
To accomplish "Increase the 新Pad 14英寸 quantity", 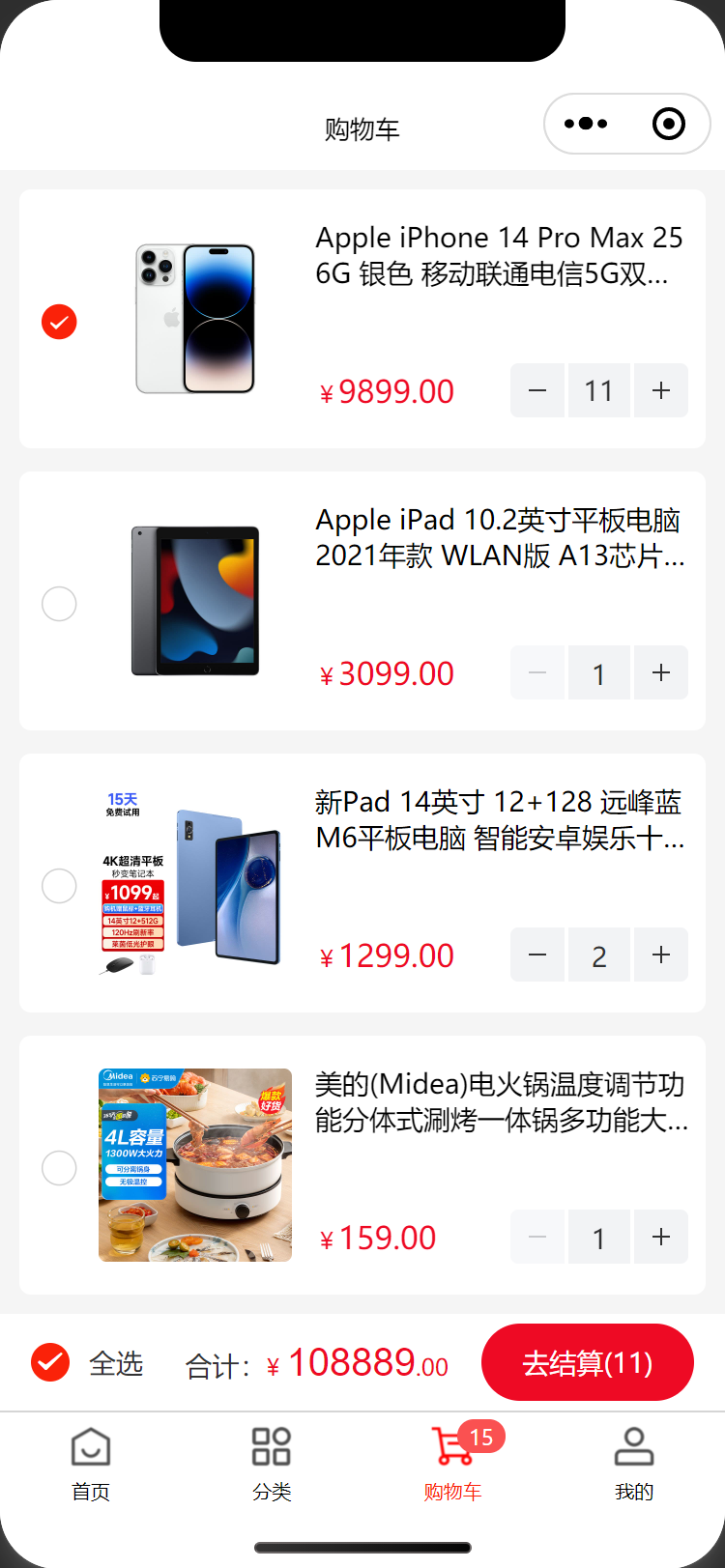I will (x=661, y=955).
